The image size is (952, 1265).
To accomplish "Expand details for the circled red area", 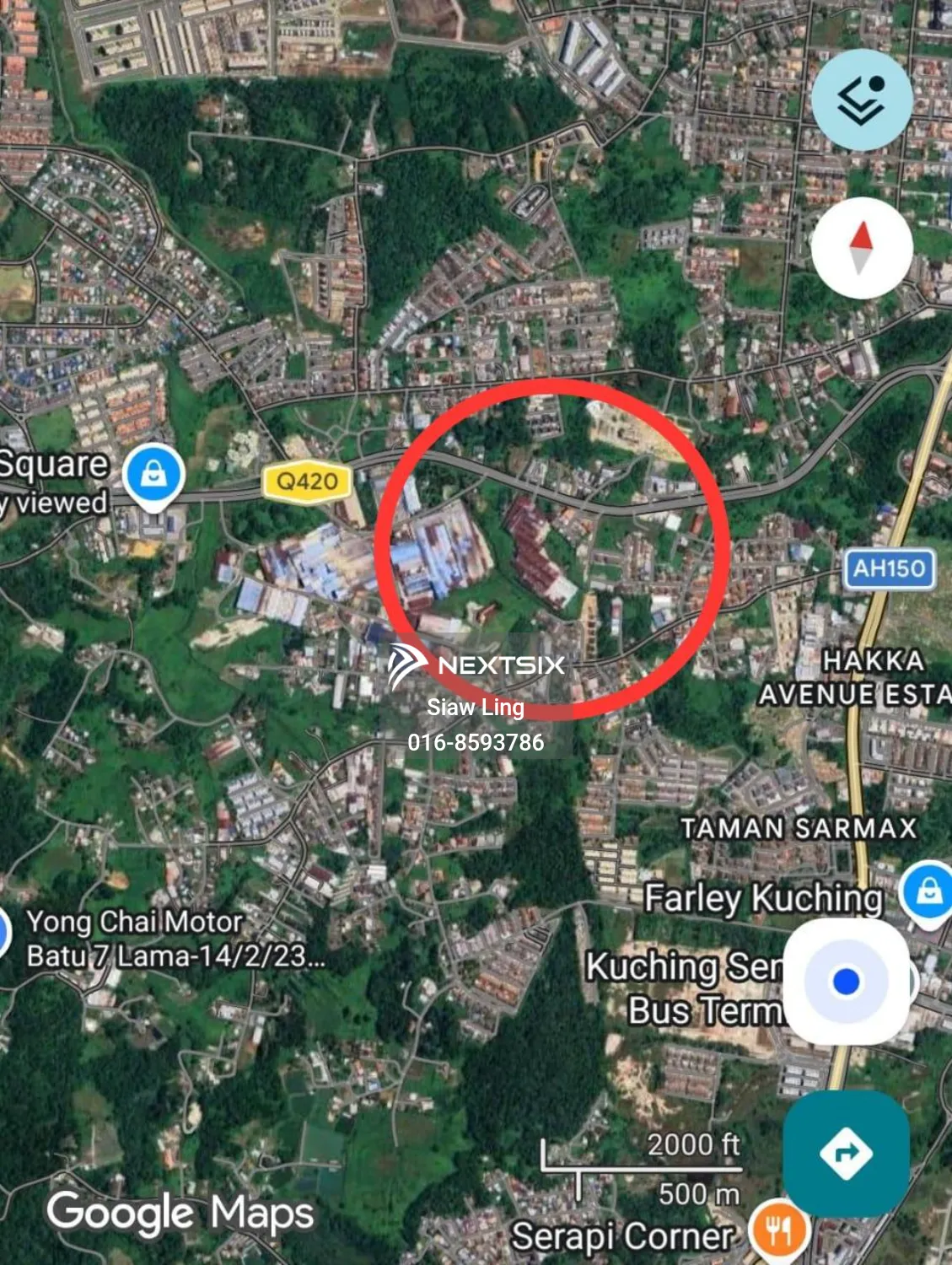I will [557, 557].
